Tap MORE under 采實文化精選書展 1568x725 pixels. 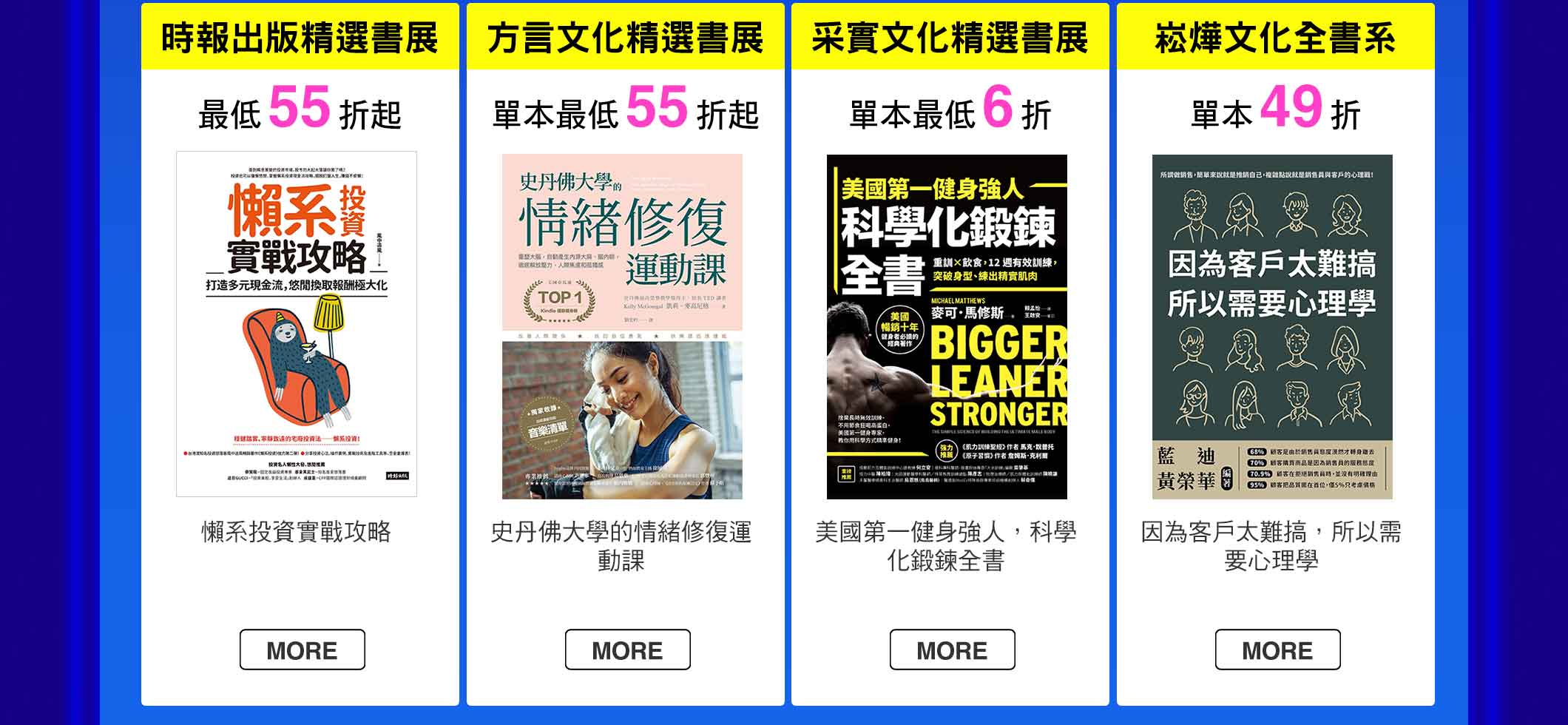952,650
